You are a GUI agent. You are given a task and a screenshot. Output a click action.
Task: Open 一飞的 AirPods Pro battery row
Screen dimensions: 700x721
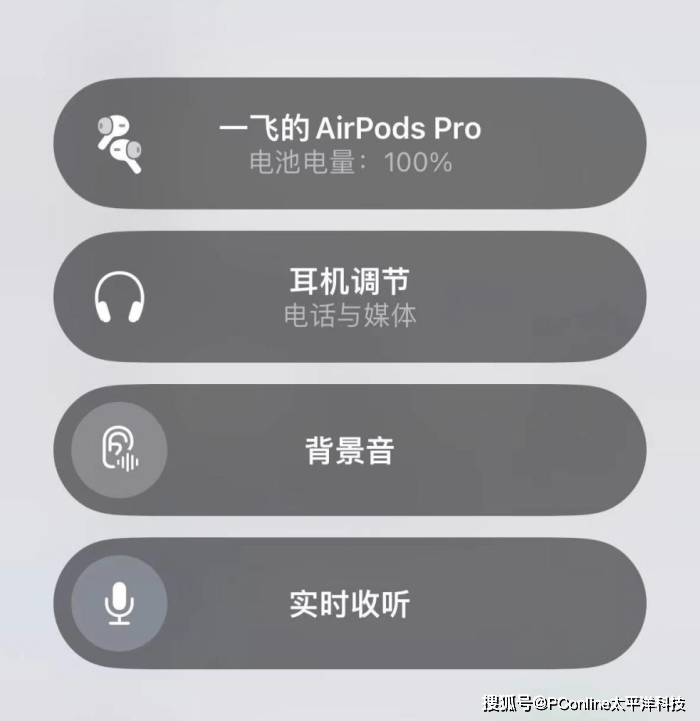pos(349,143)
